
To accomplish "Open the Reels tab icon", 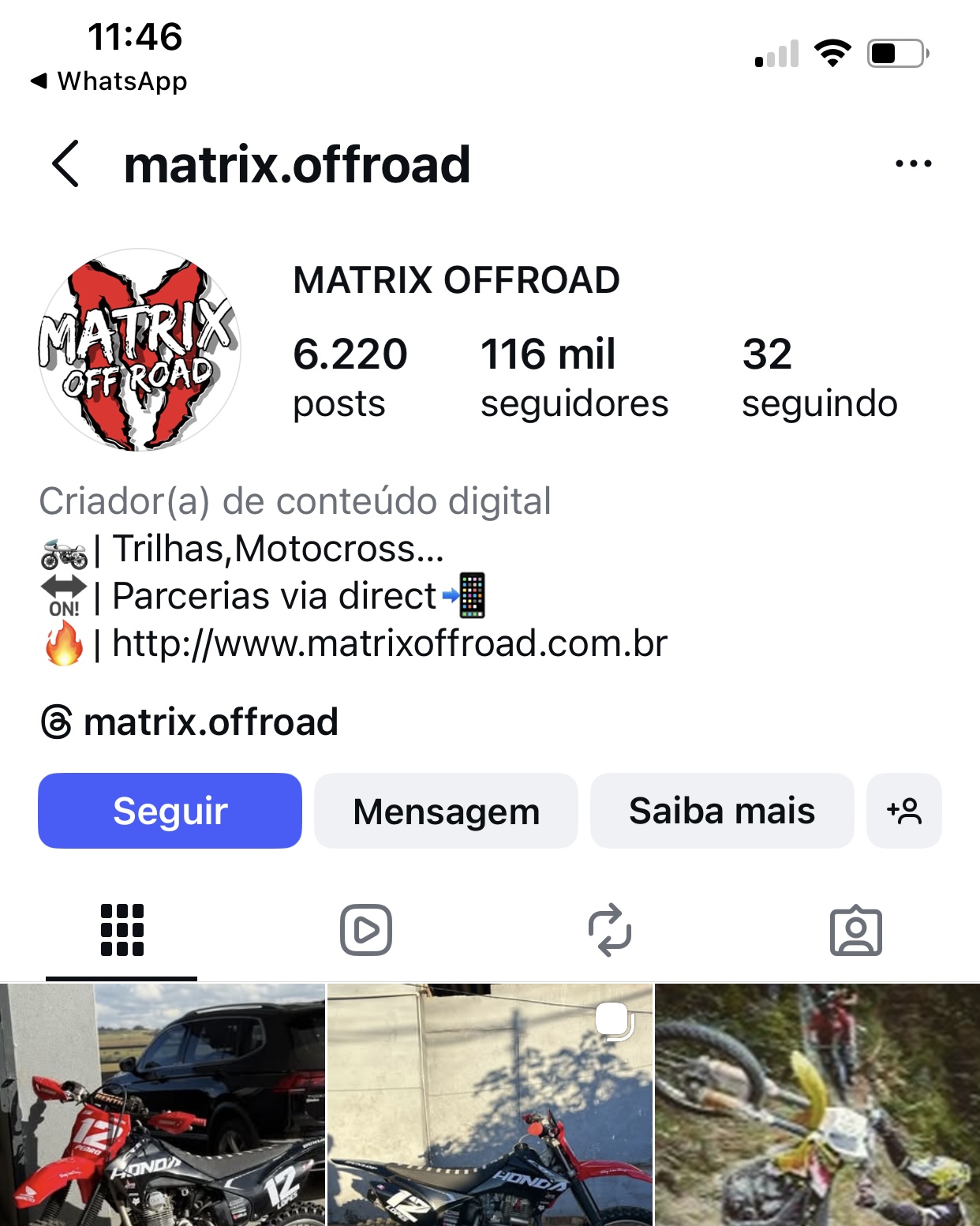I will click(x=365, y=932).
